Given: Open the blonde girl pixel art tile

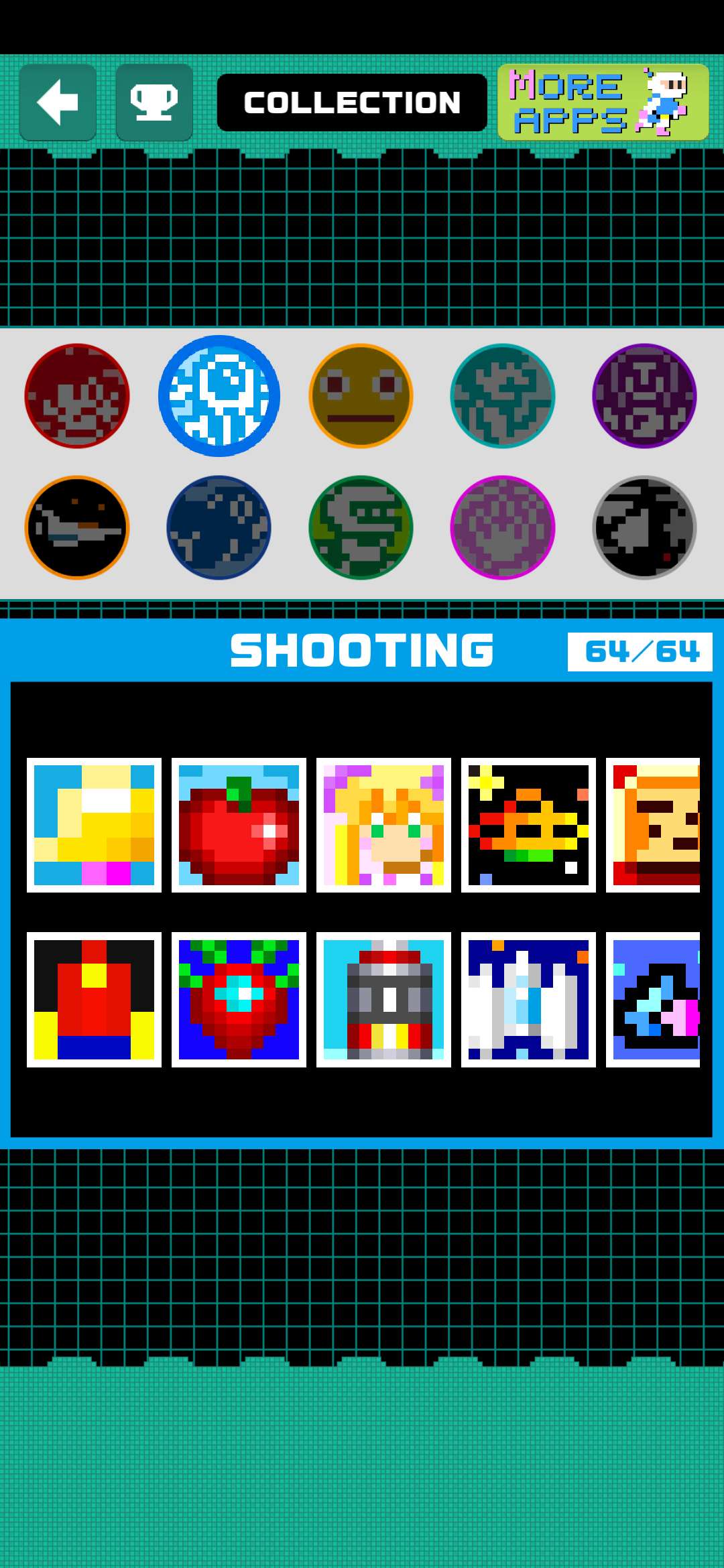Looking at the screenshot, I should 383,825.
